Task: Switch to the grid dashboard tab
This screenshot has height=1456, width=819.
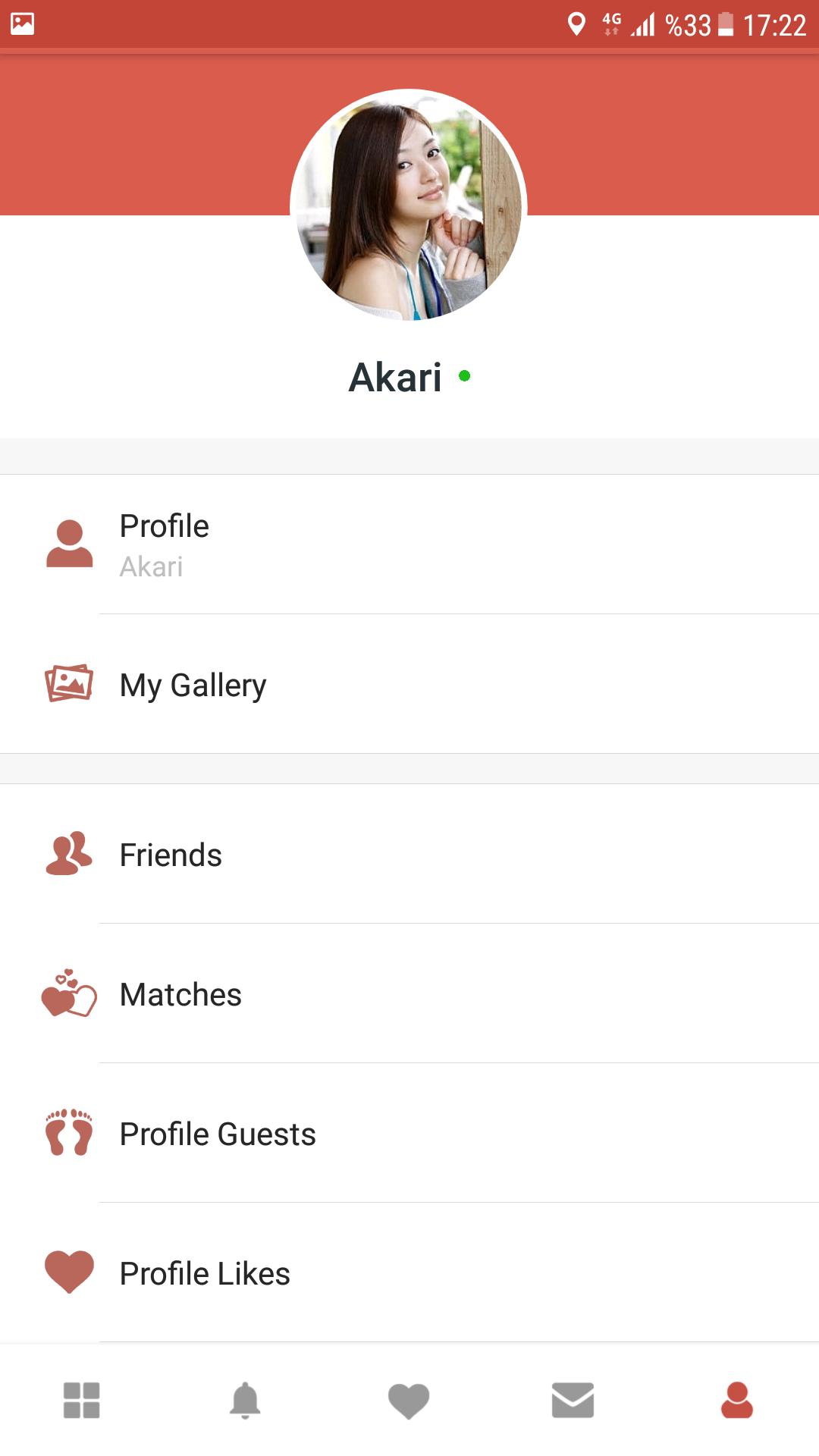Action: point(82,1400)
